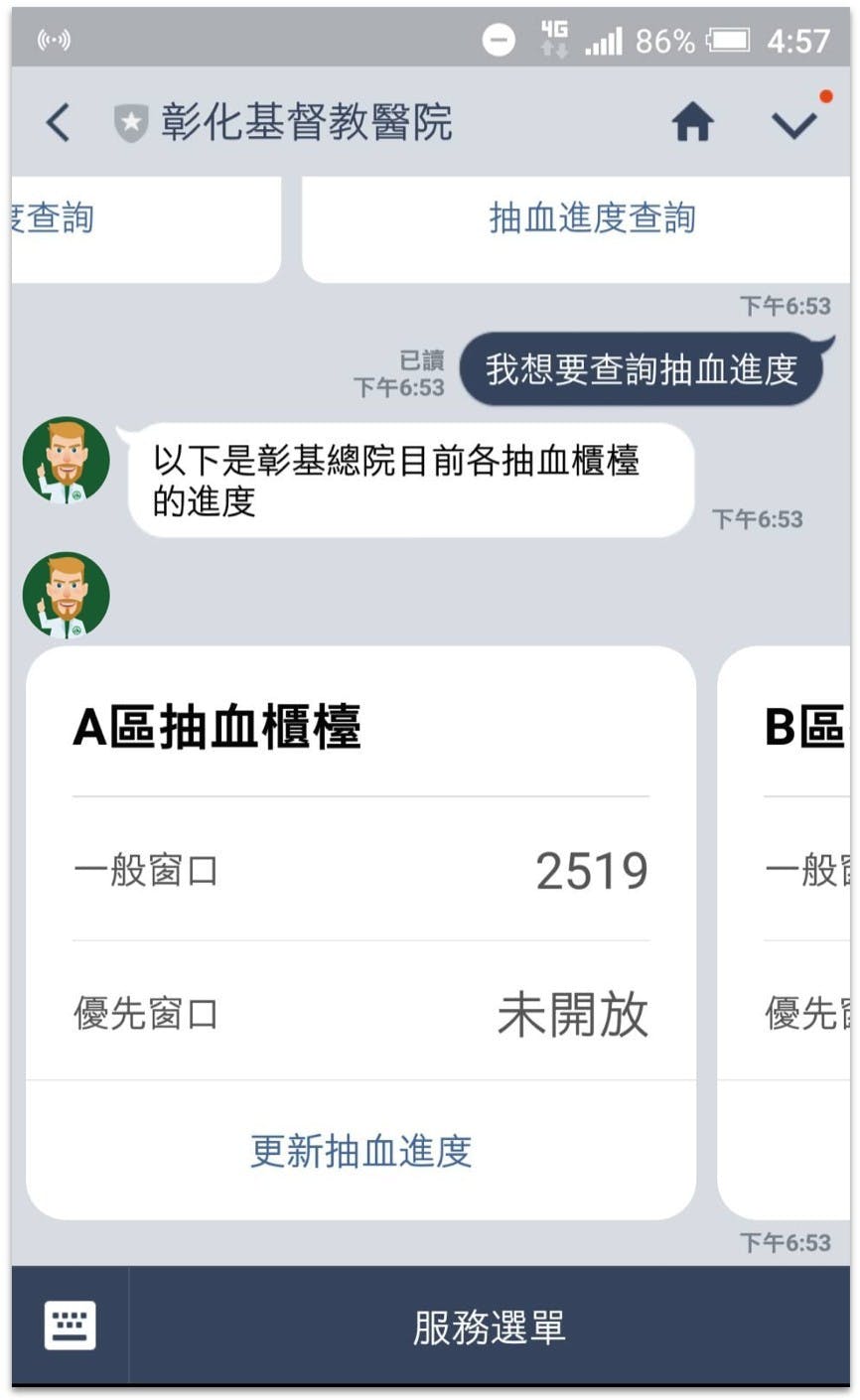Open the home icon in the header
This screenshot has width=860, height=1400.
click(x=693, y=123)
